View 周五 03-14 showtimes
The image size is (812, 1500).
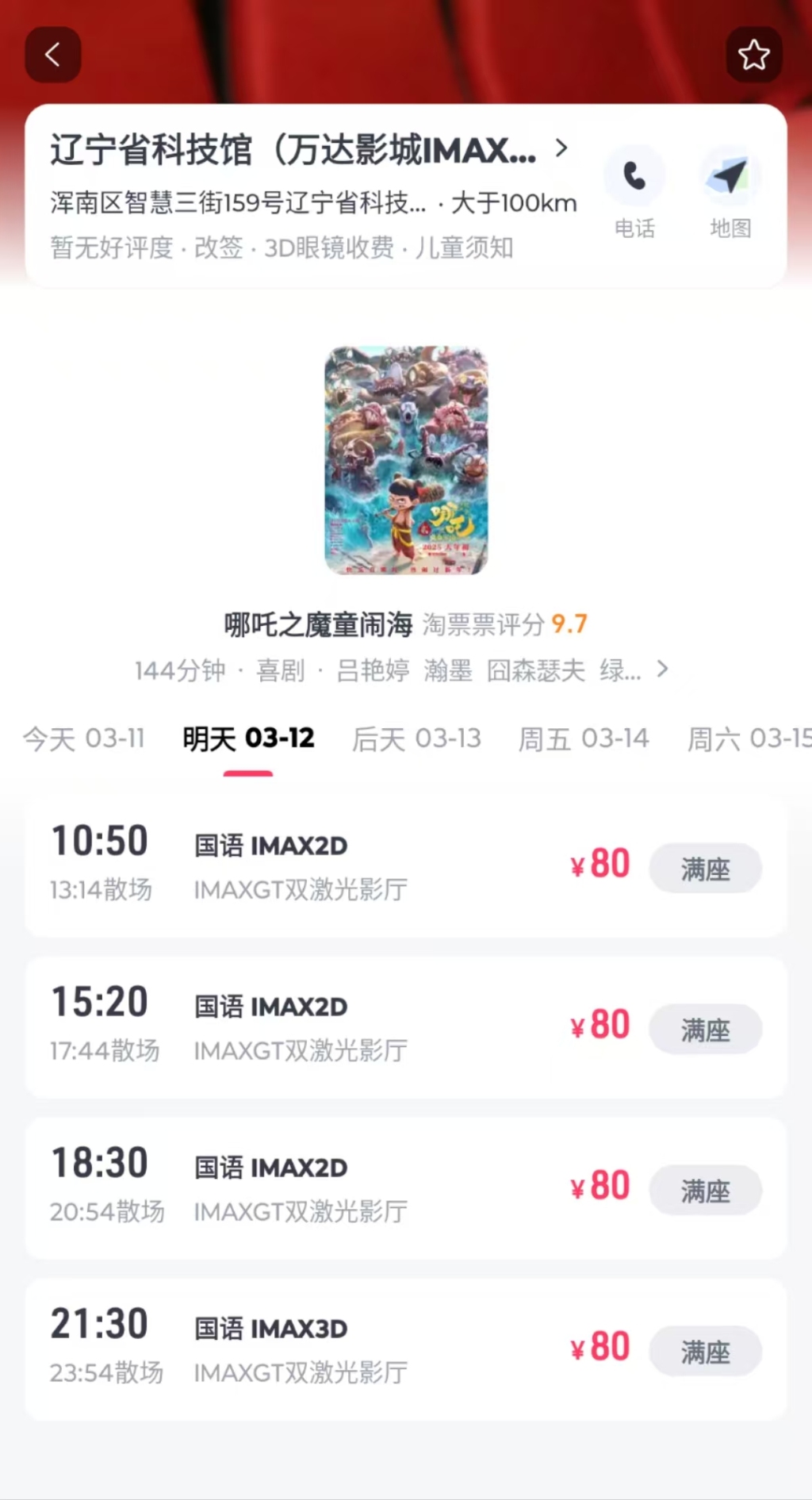click(583, 739)
